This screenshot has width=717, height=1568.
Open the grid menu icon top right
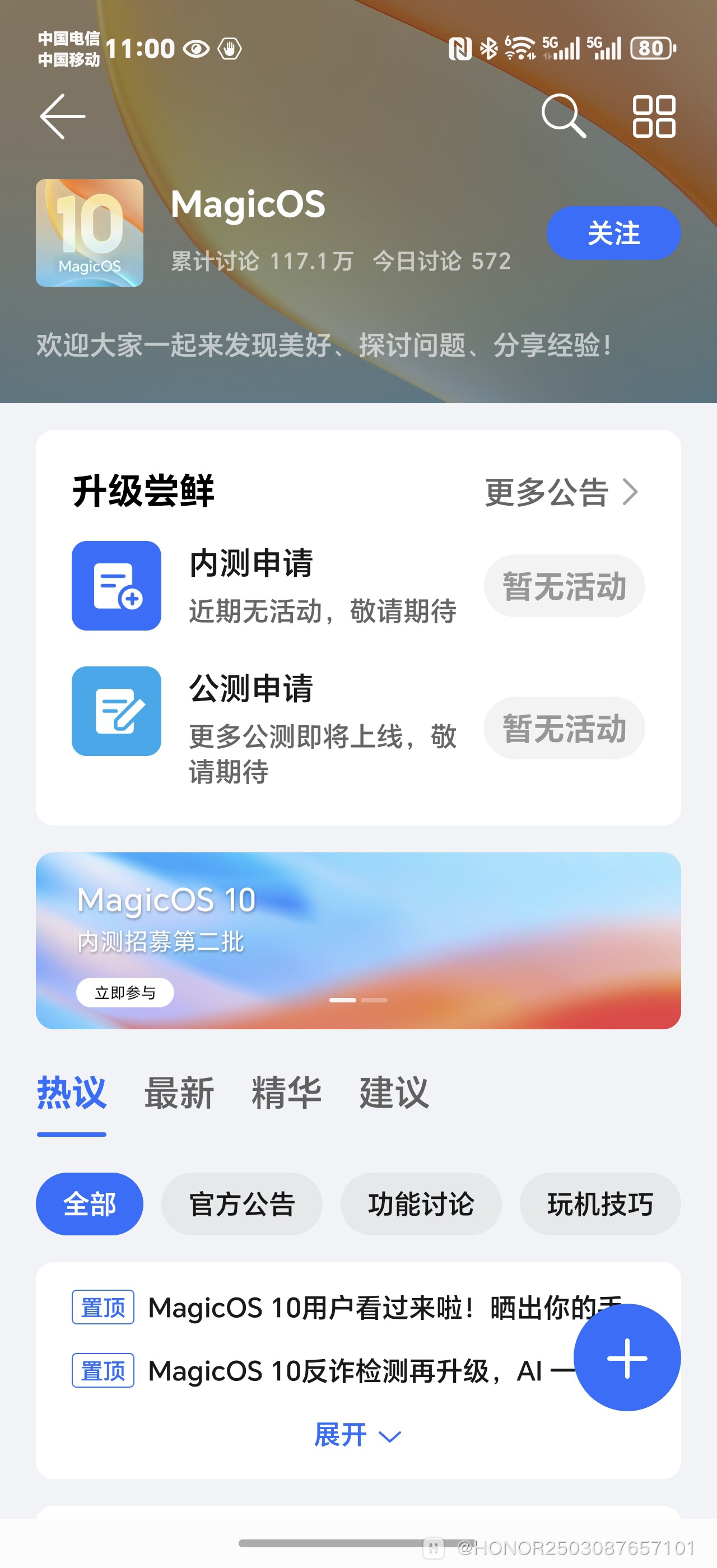(x=654, y=117)
